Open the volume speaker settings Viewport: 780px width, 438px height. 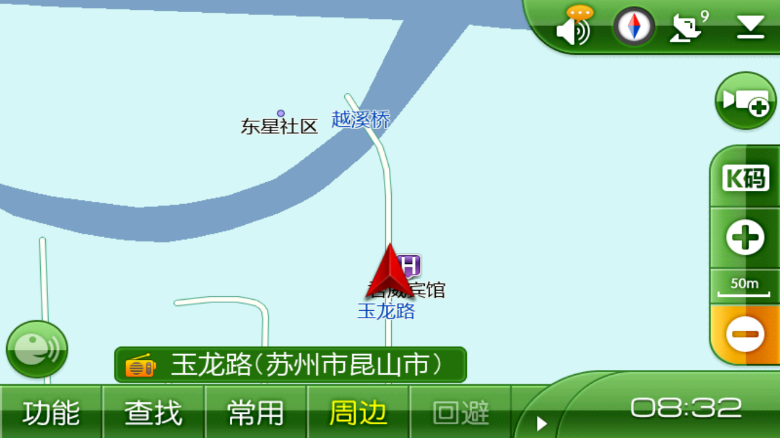pos(574,27)
